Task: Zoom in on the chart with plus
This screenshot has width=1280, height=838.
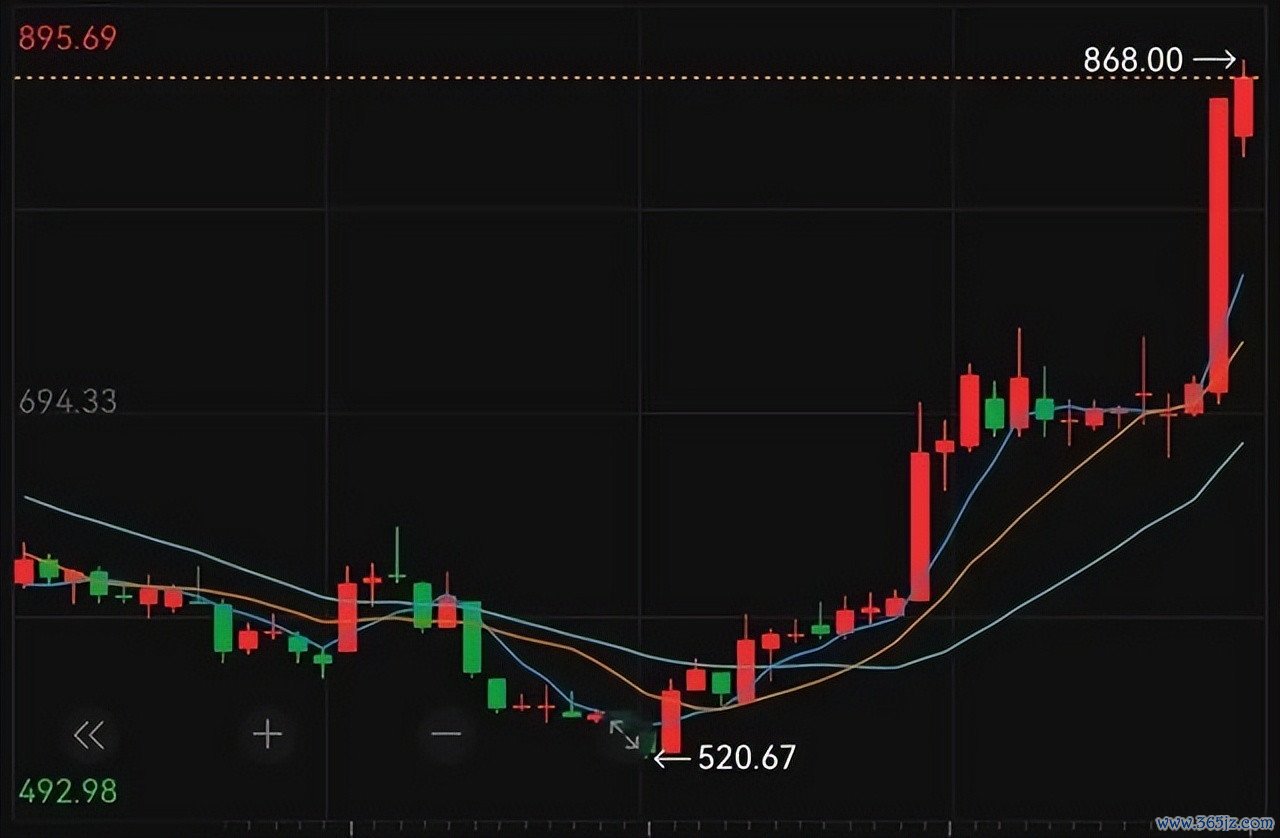Action: pyautogui.click(x=267, y=736)
